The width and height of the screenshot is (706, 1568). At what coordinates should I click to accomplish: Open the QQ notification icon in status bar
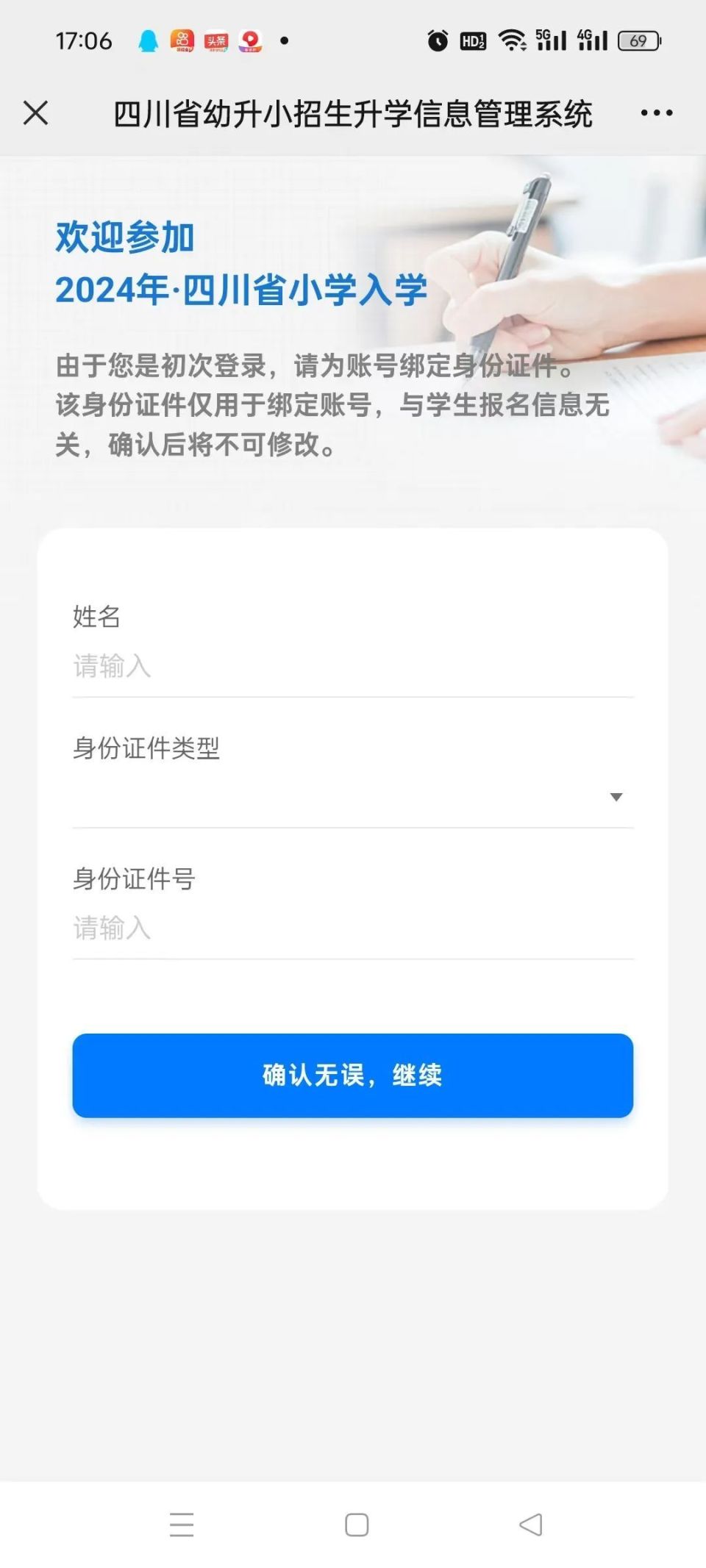[x=149, y=42]
